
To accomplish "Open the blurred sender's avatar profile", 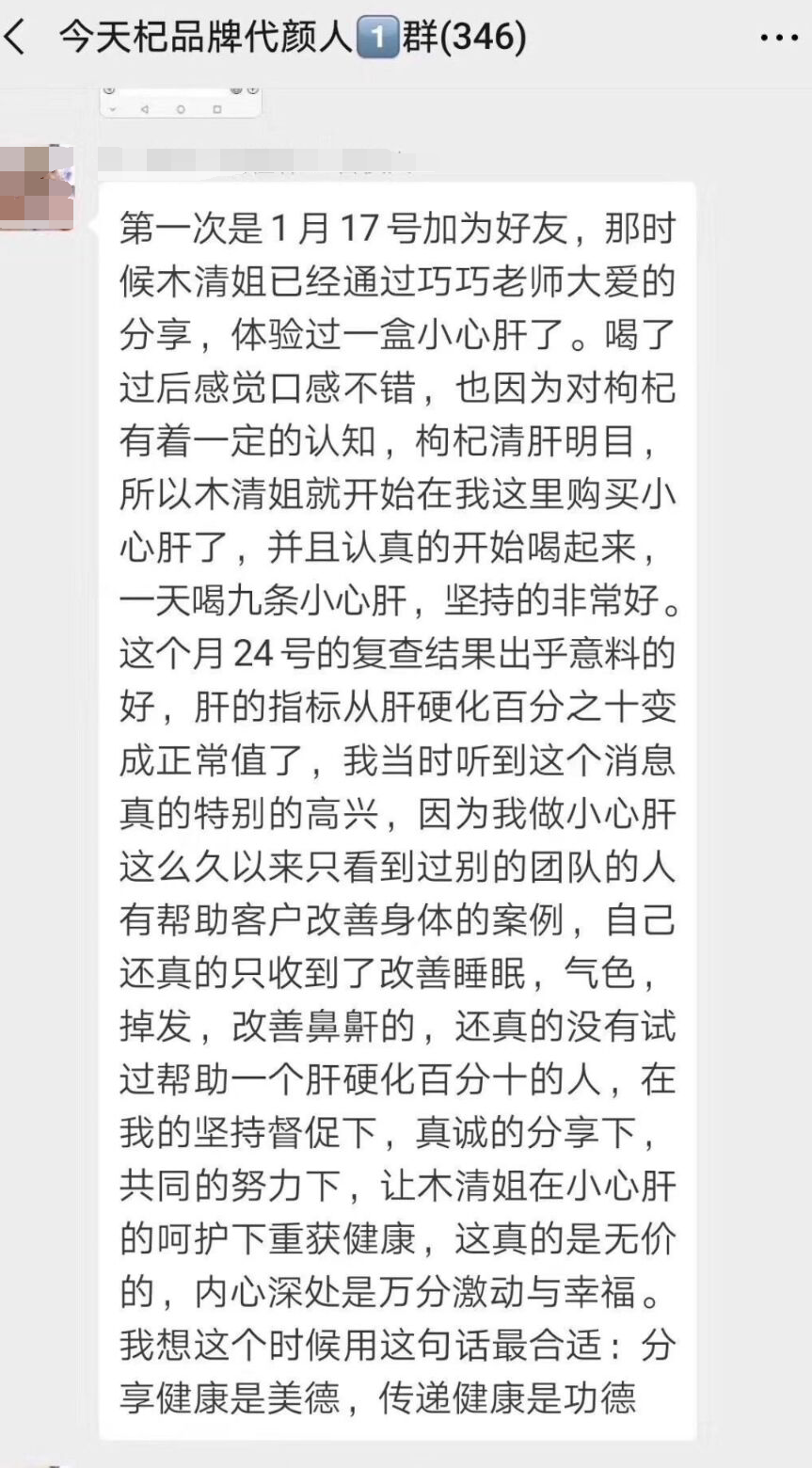I will (36, 186).
